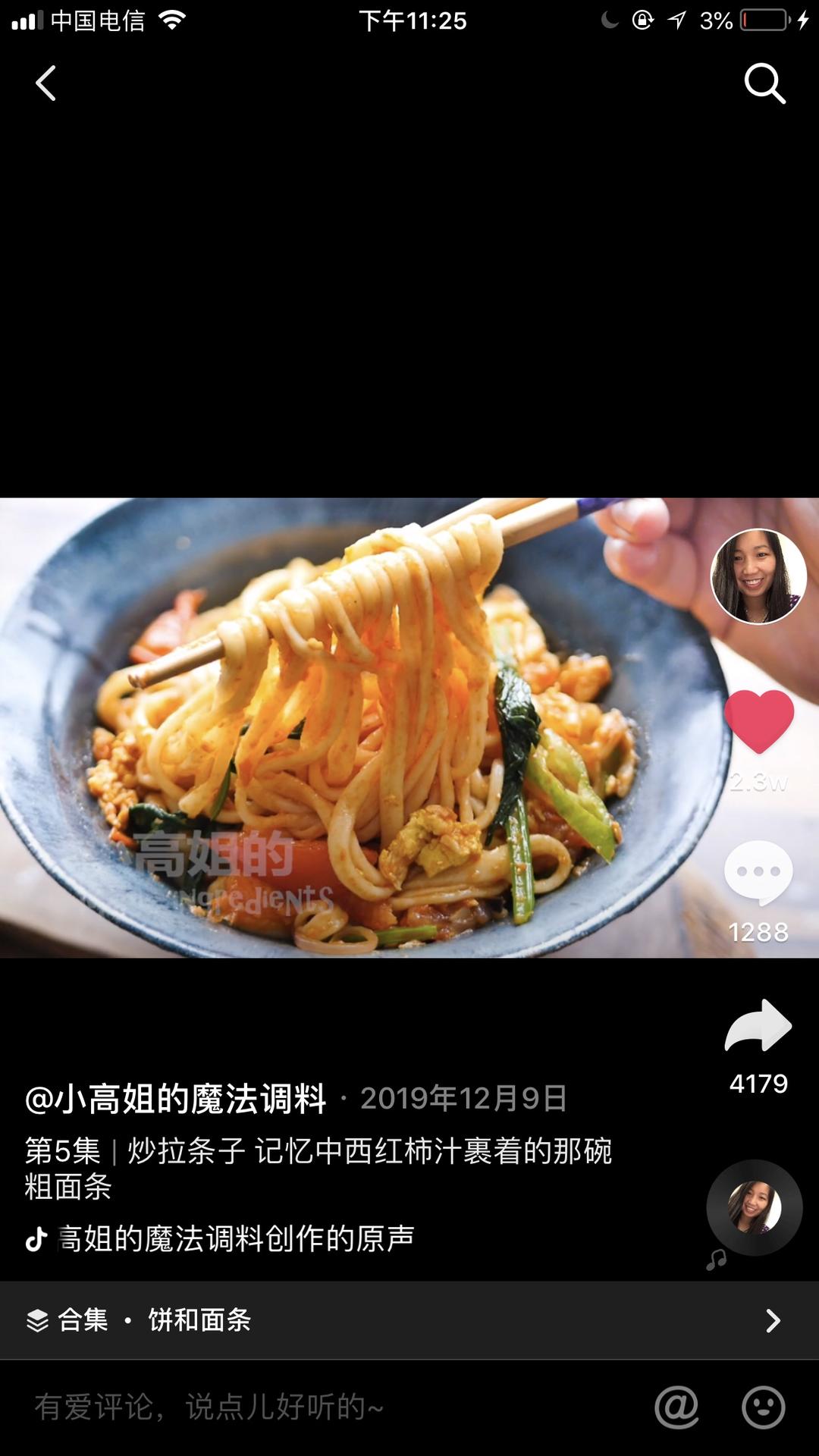Tap the comment input field
Screen dimensions: 819x1456
[x=303, y=1407]
